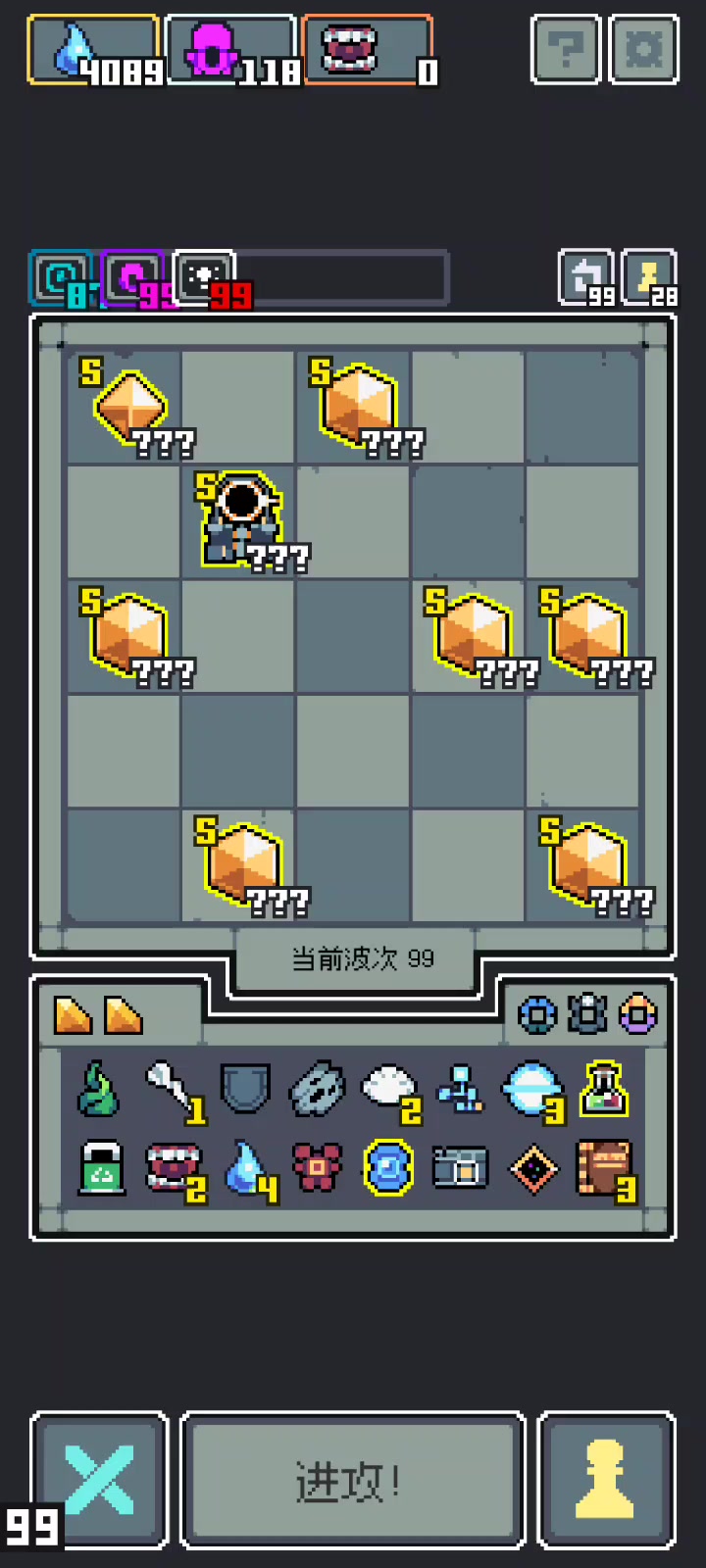Open the trash bin inventory item

point(102,1167)
